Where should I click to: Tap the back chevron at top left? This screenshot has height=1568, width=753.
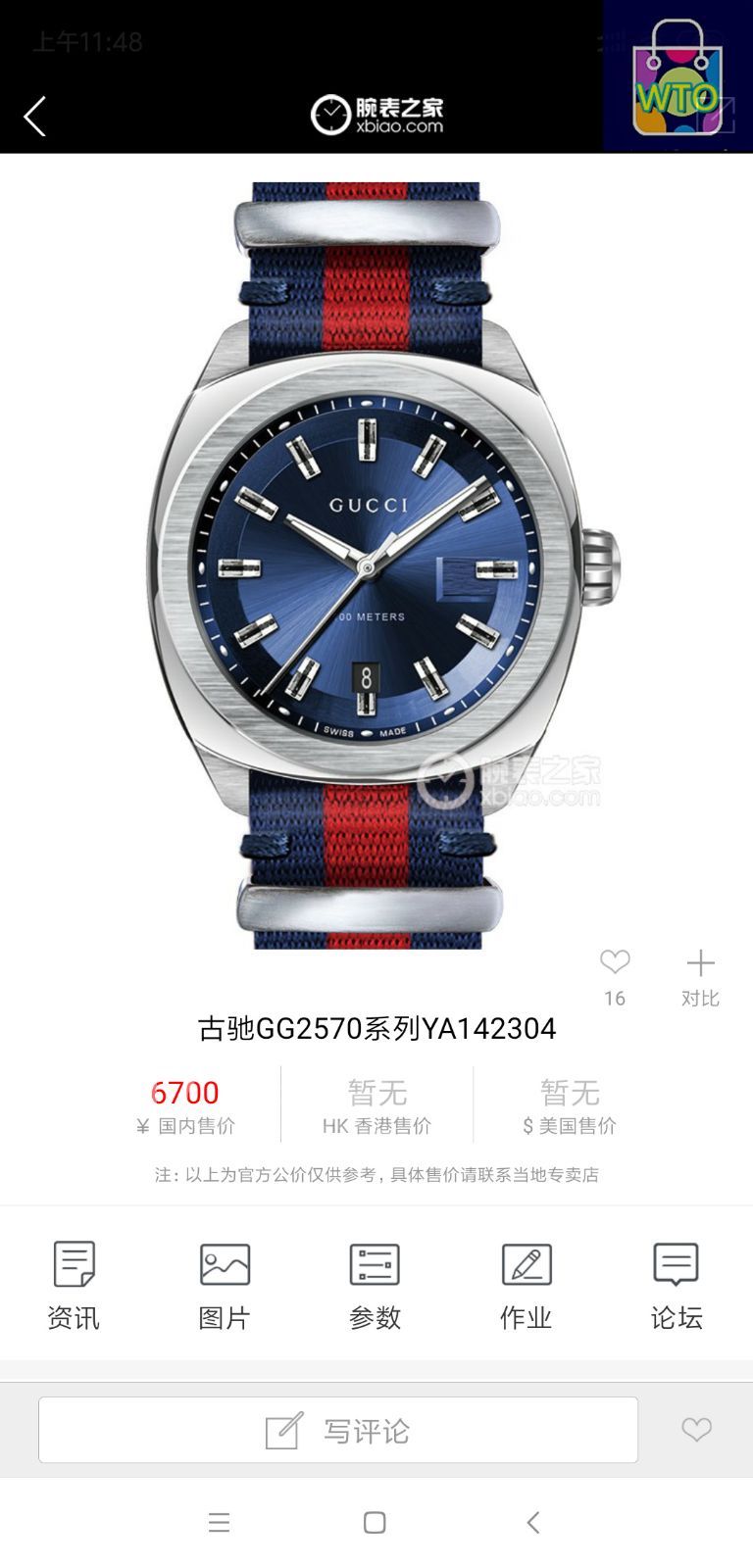[35, 116]
